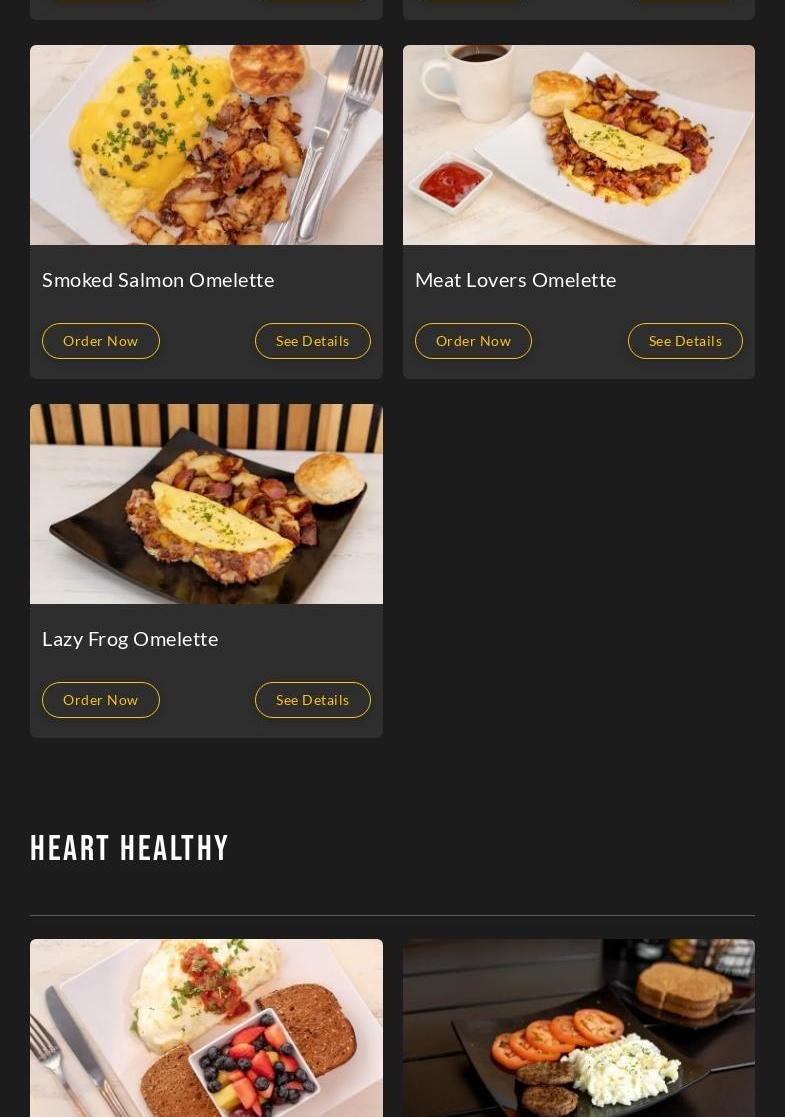See details for Smoked Salmon Omelette

click(312, 341)
